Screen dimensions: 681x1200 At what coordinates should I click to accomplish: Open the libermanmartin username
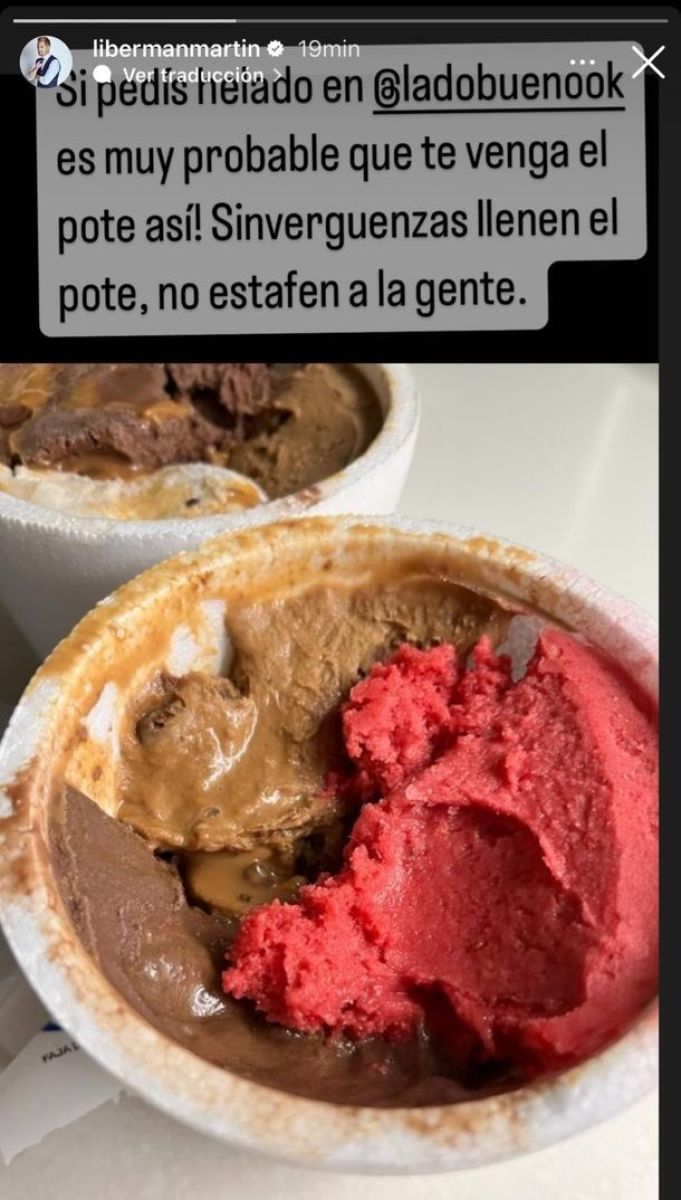[x=174, y=48]
